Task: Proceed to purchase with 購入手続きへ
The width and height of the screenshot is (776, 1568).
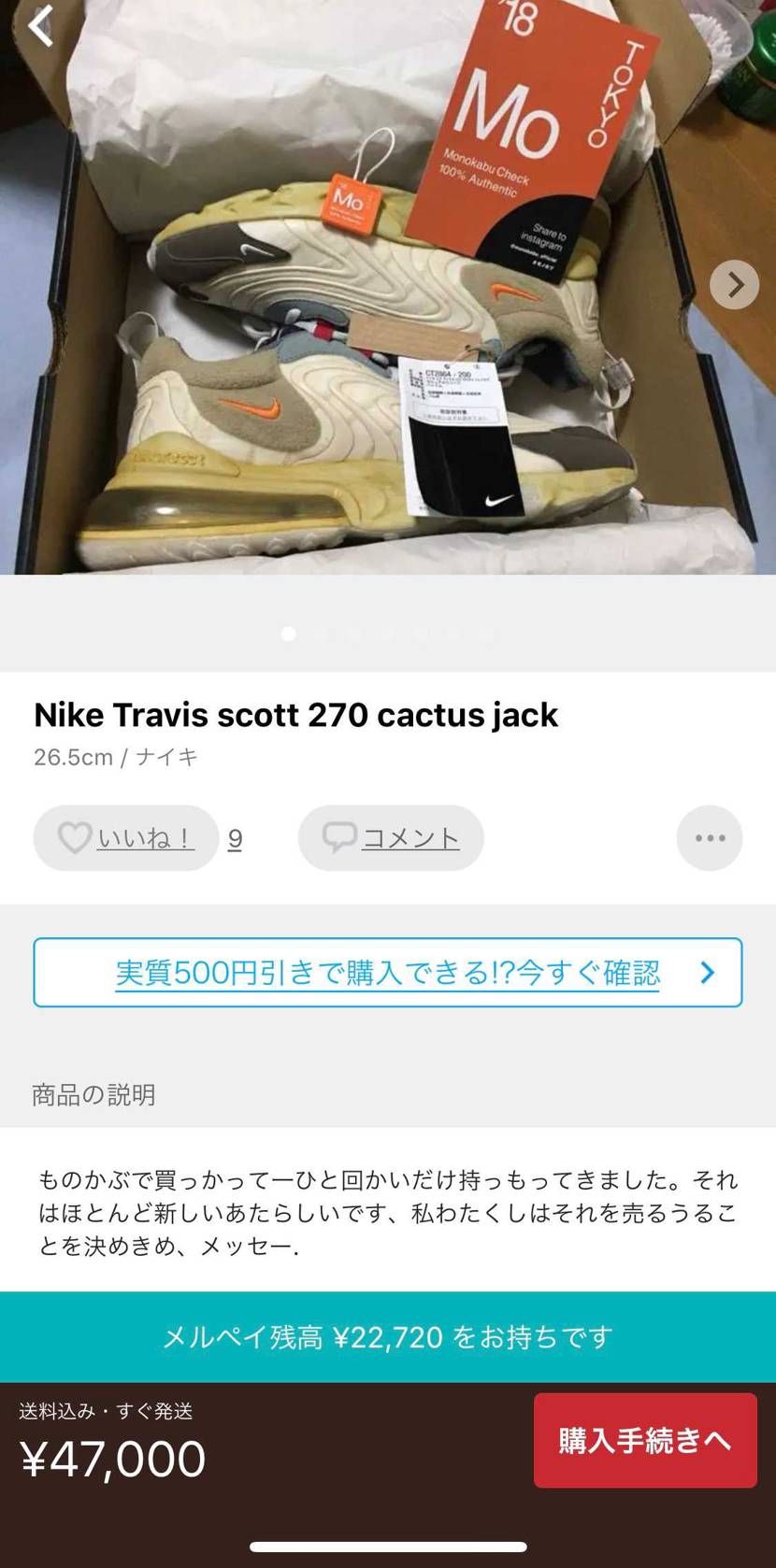Action: pyautogui.click(x=645, y=1440)
